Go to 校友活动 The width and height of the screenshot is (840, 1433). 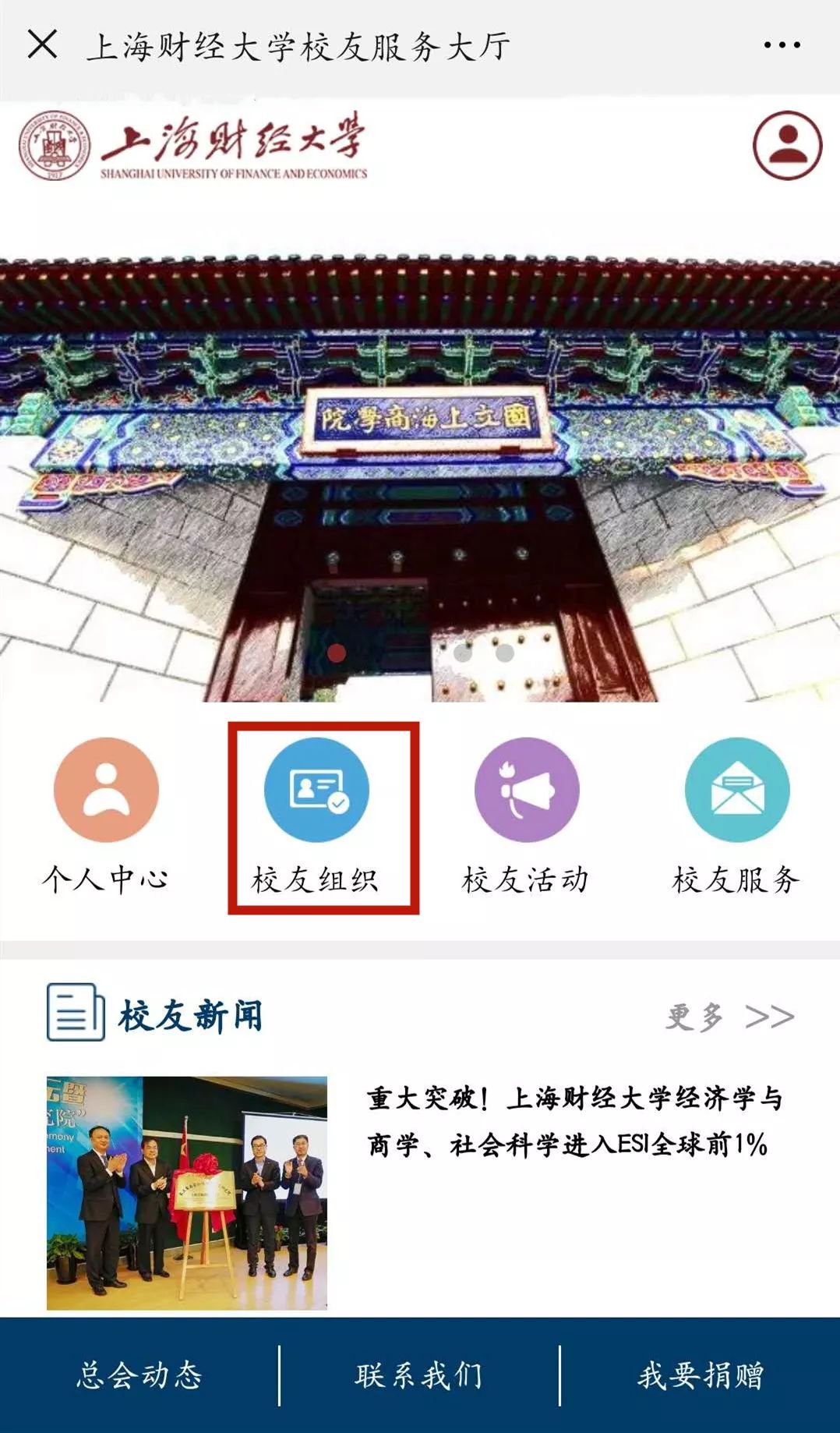coord(527,815)
